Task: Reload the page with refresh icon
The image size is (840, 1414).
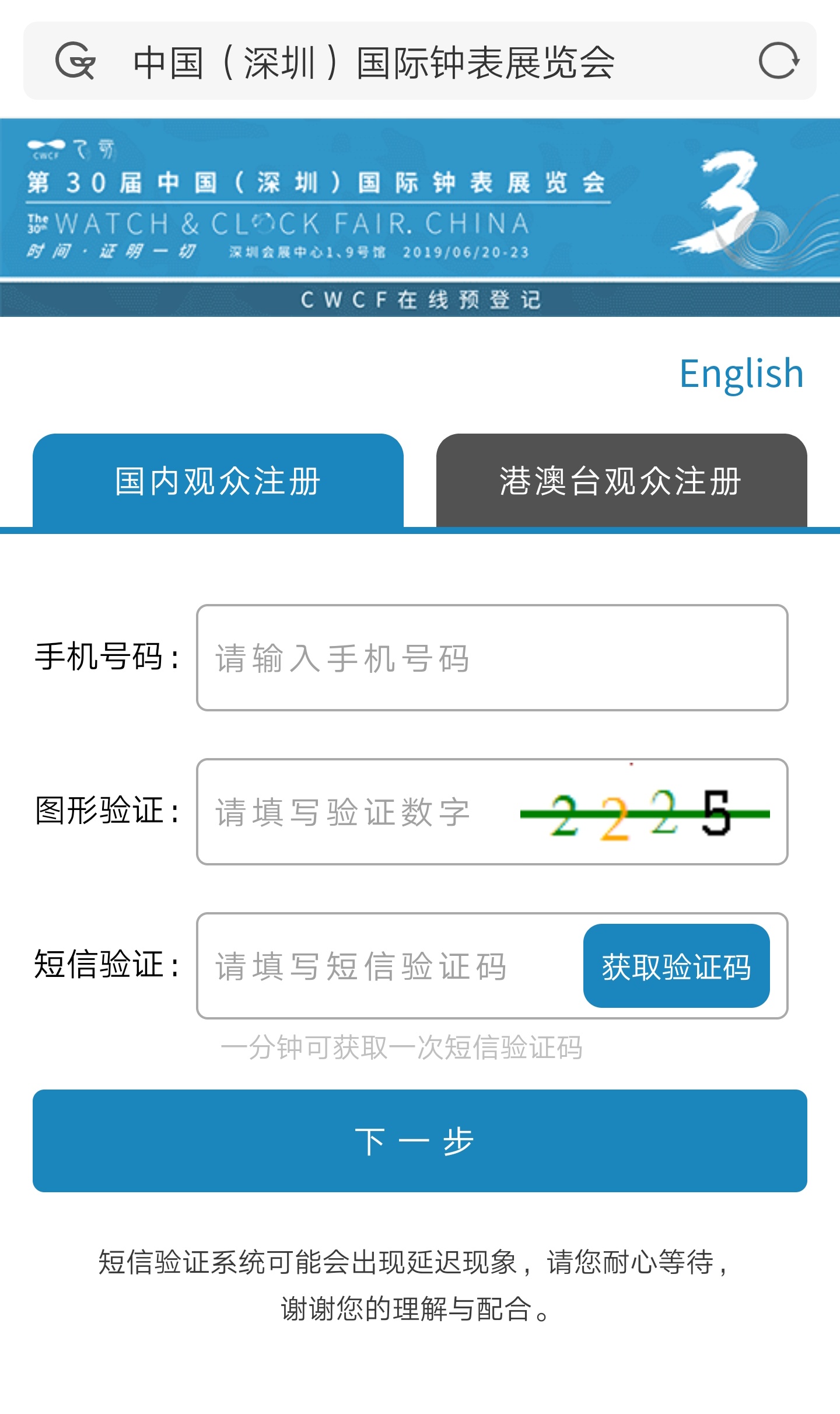Action: click(779, 61)
